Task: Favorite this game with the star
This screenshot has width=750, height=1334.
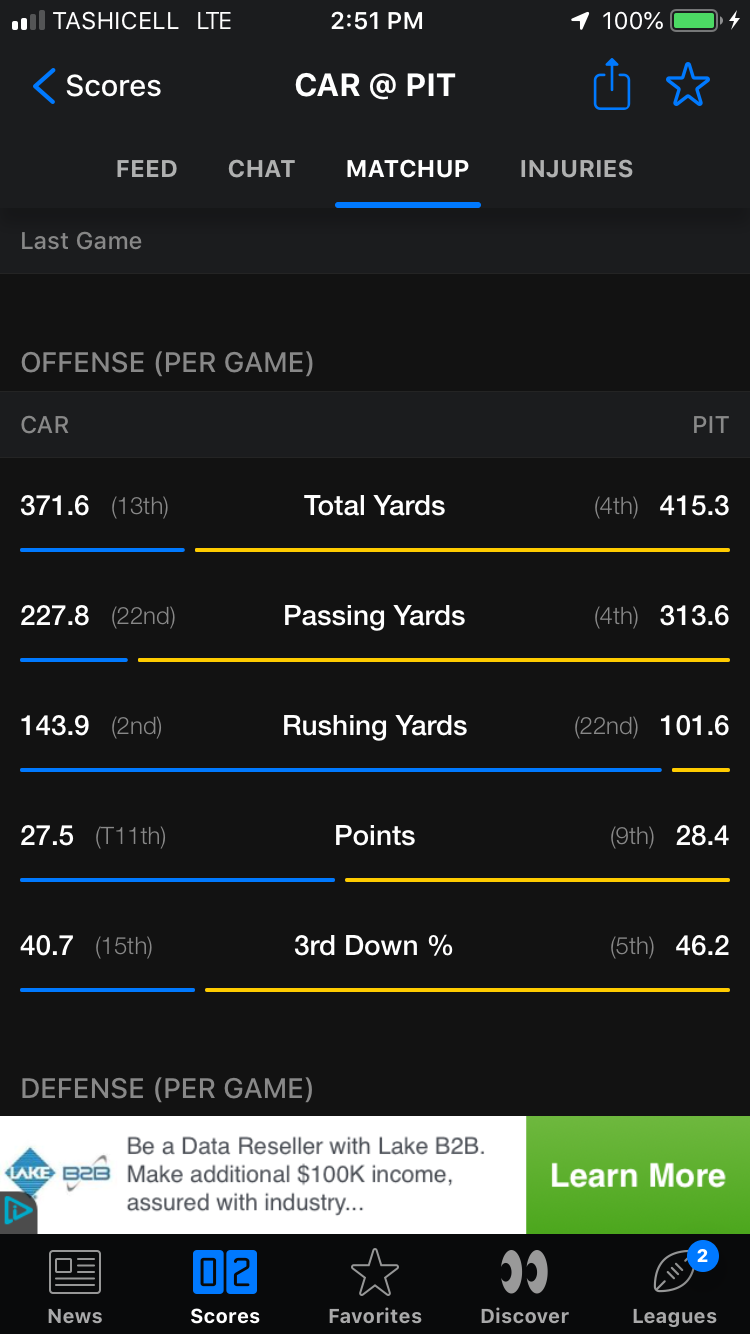Action: (688, 85)
